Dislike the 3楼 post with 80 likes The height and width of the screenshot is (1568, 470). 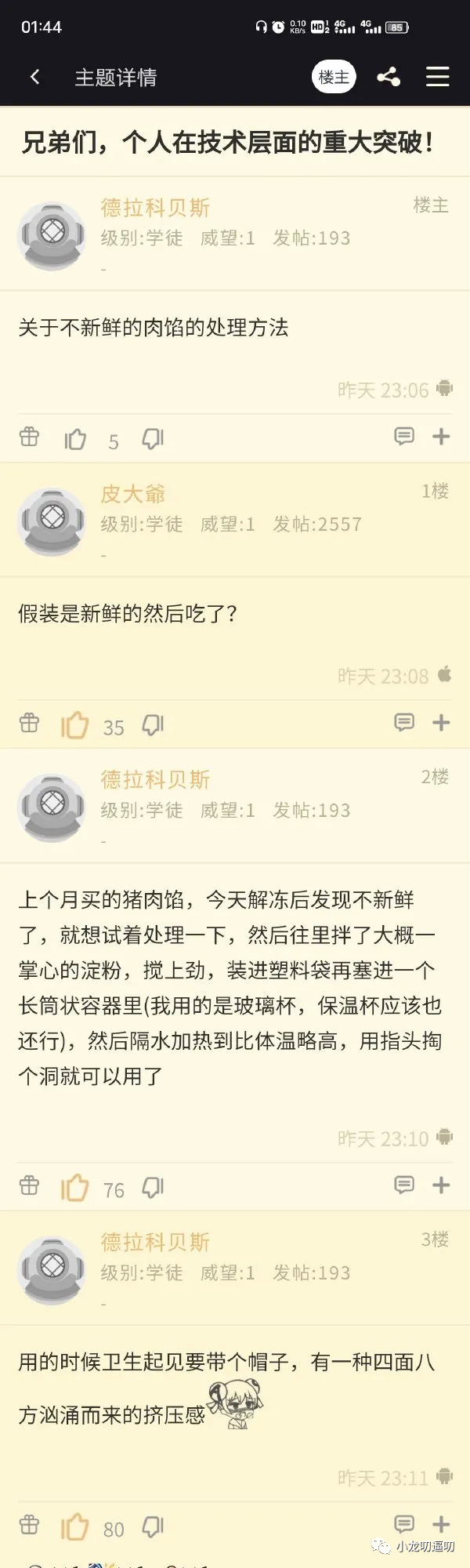tap(153, 1526)
